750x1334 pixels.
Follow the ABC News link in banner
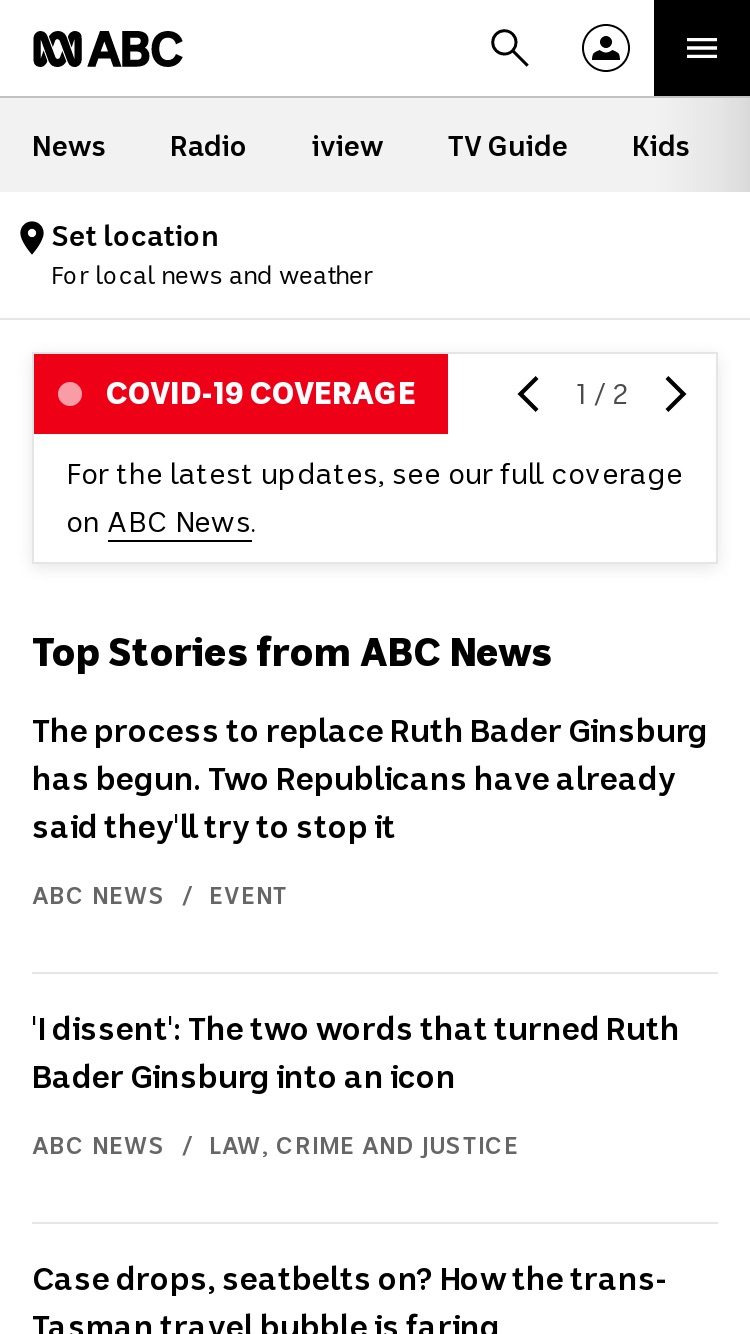(x=179, y=522)
